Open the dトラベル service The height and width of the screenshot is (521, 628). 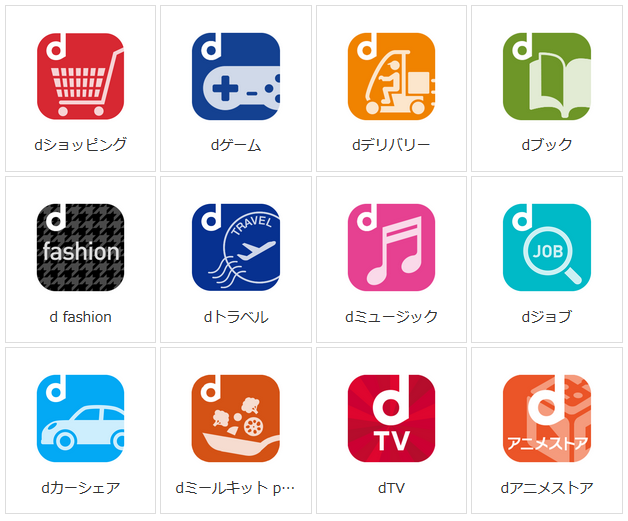pyautogui.click(x=236, y=248)
